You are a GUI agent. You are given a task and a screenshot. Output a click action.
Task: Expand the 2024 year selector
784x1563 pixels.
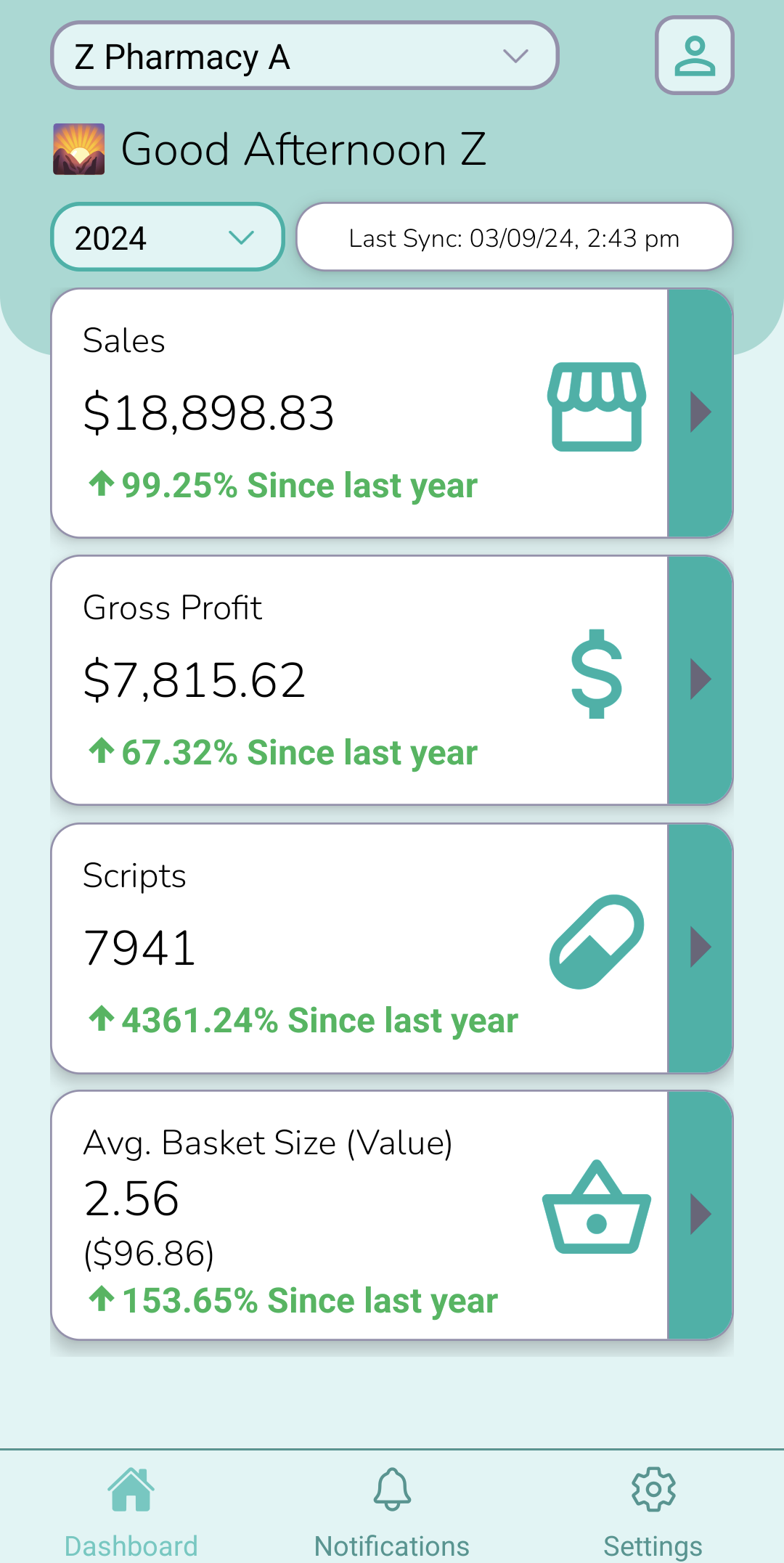(x=167, y=237)
